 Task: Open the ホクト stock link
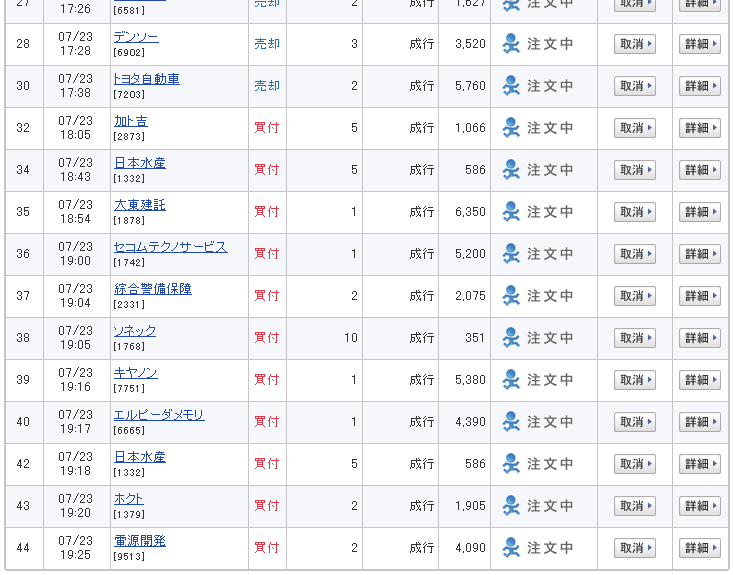click(129, 499)
